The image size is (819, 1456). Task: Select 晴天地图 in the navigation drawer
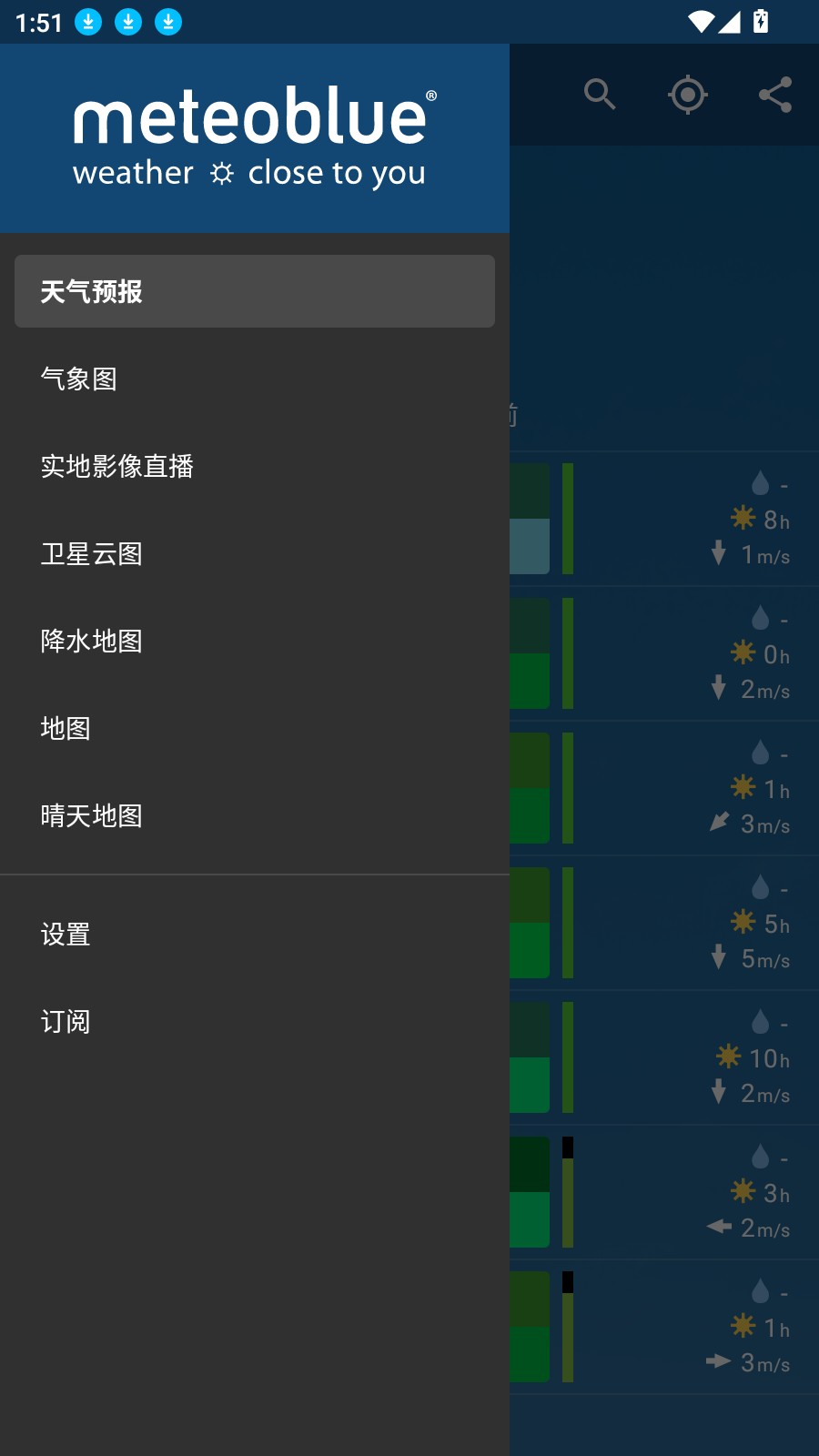pos(92,816)
